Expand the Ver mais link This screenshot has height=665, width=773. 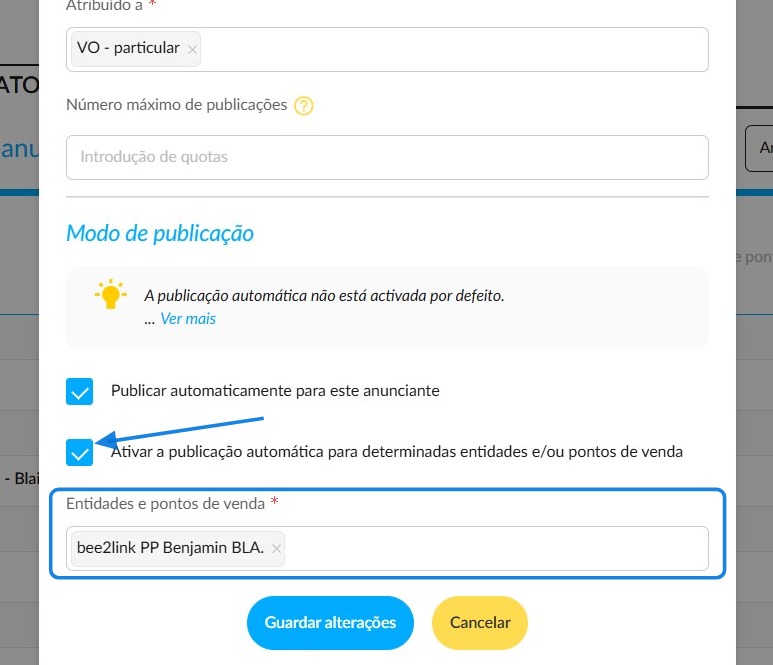point(188,318)
